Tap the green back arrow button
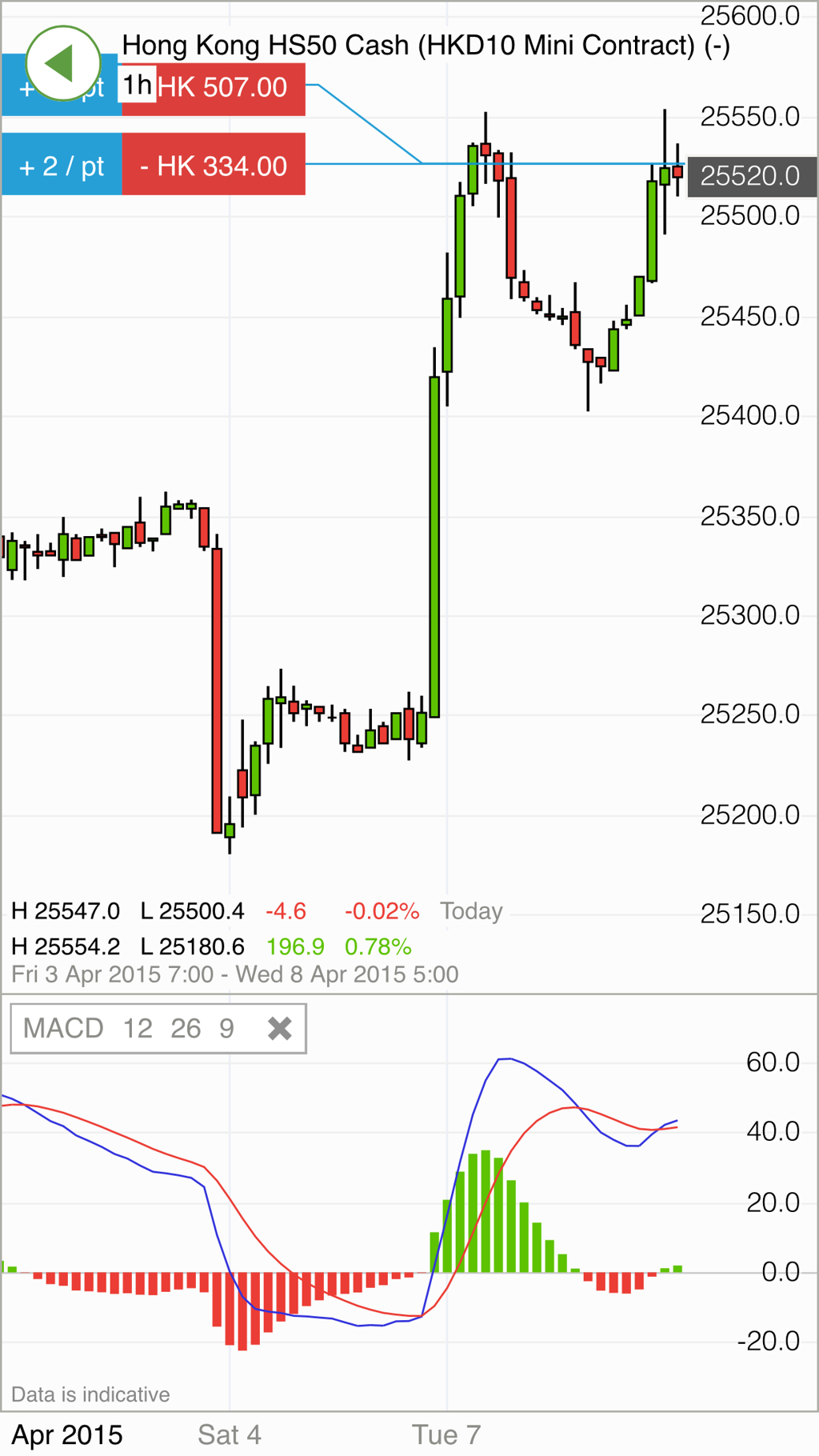 point(63,63)
